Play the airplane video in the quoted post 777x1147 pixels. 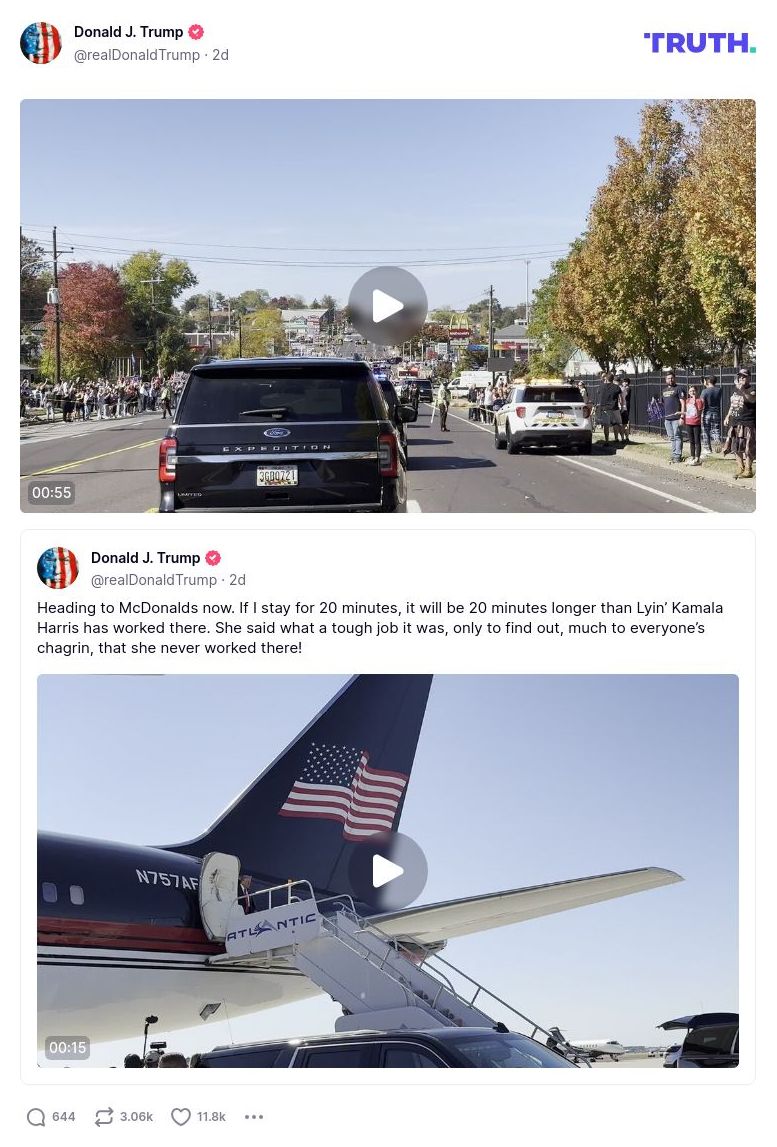point(388,871)
